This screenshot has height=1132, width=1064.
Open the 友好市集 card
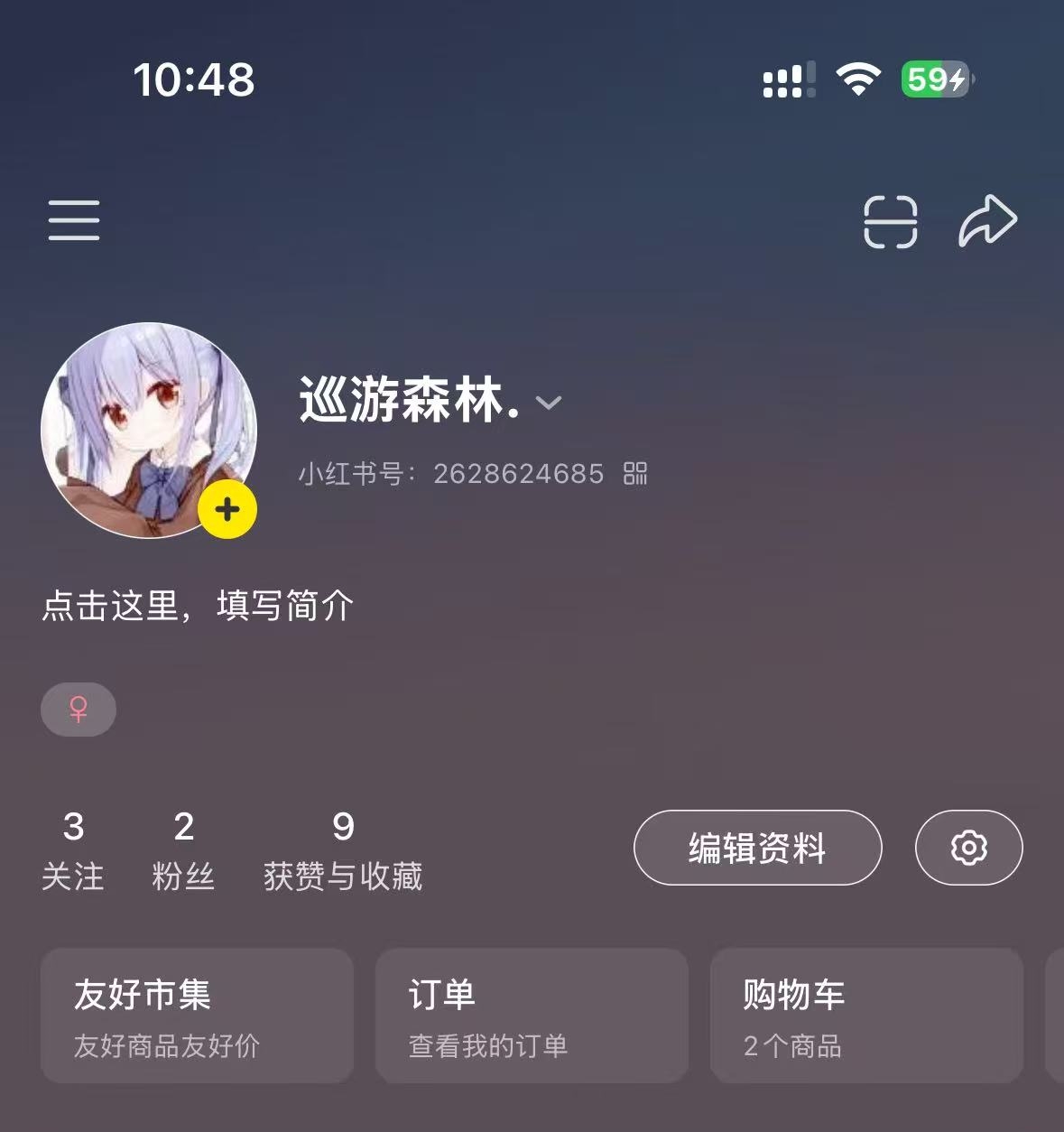pyautogui.click(x=197, y=1016)
